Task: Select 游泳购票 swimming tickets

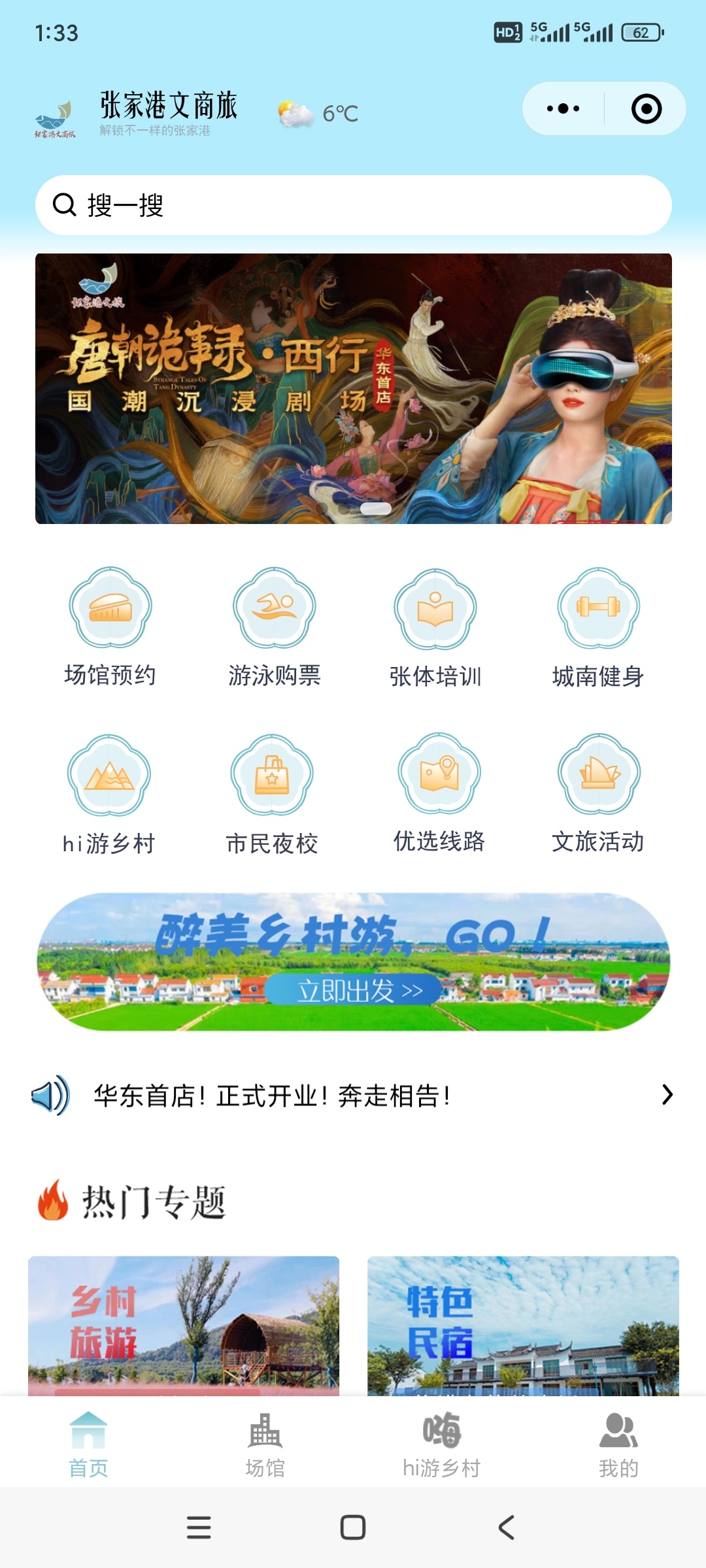Action: (x=275, y=627)
